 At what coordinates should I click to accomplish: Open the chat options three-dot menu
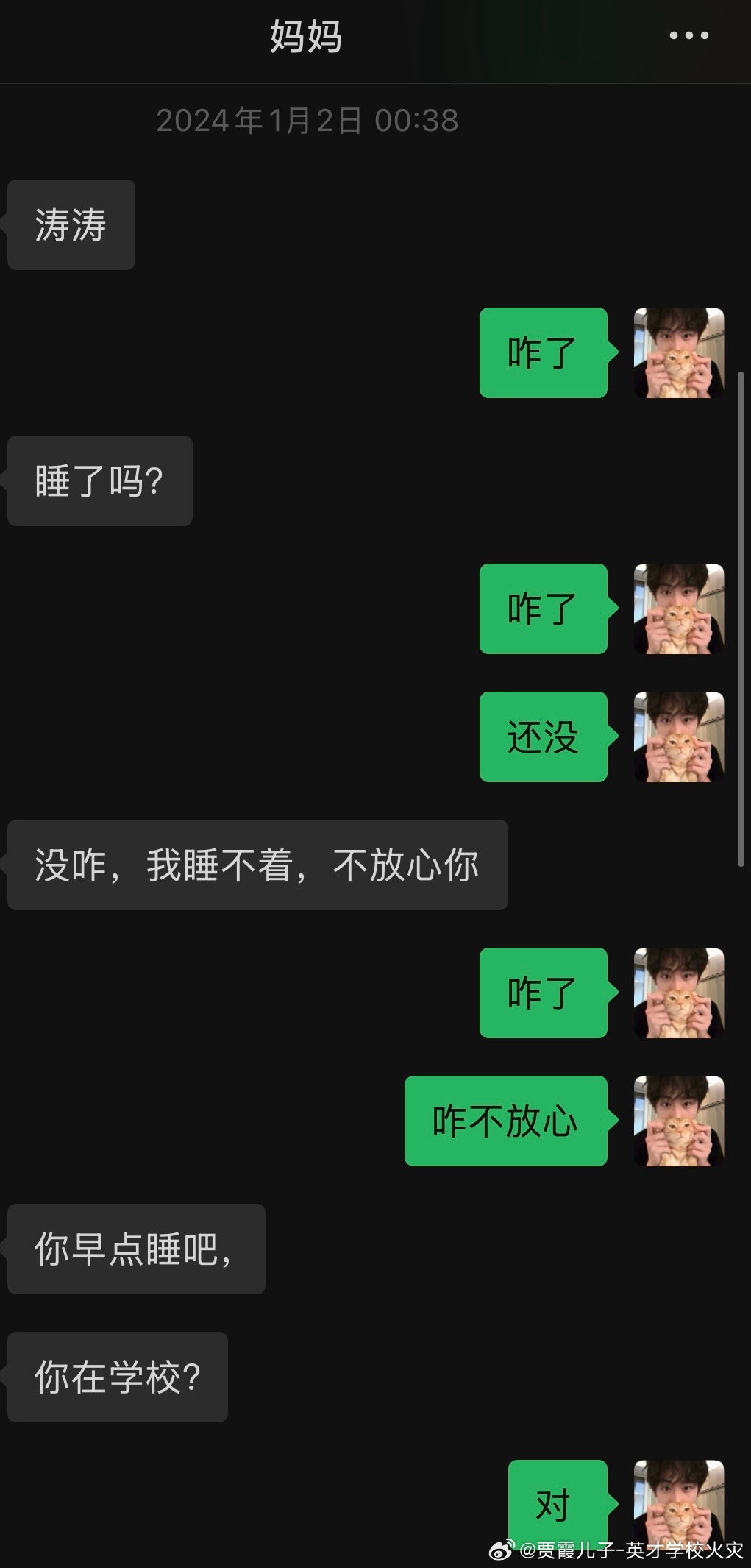coord(688,35)
